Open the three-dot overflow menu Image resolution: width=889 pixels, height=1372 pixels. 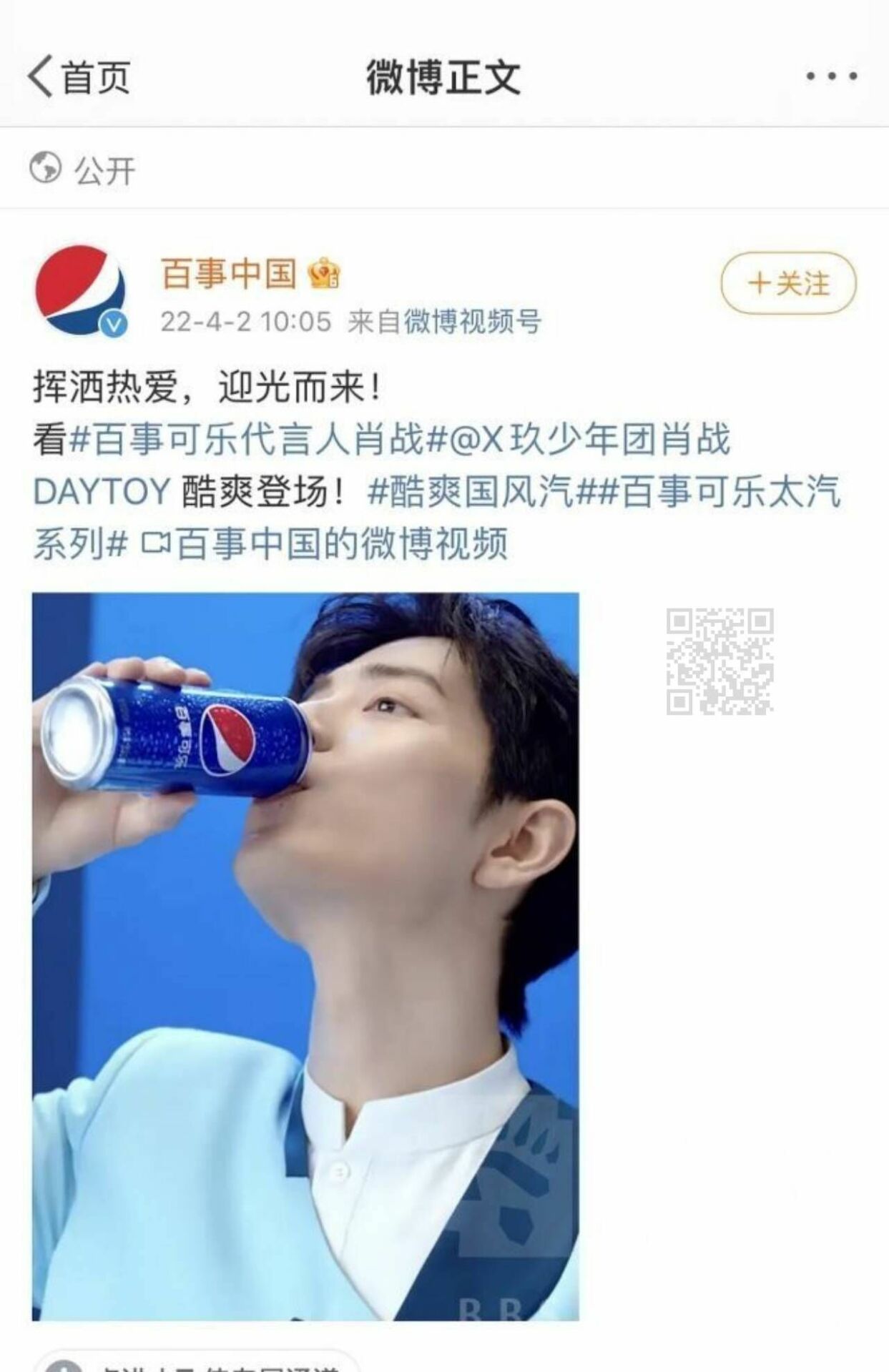pos(831,77)
